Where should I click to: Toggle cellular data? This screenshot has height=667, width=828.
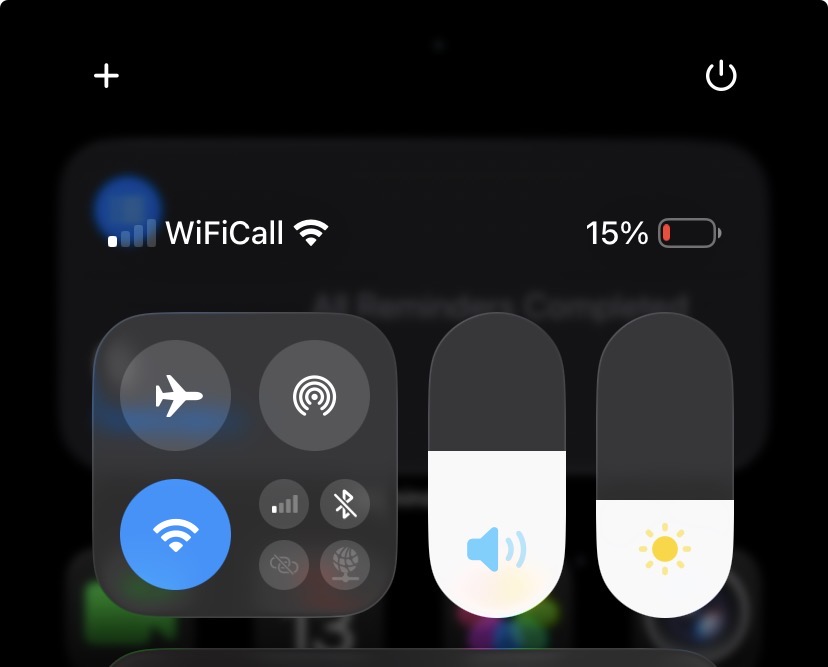(284, 505)
